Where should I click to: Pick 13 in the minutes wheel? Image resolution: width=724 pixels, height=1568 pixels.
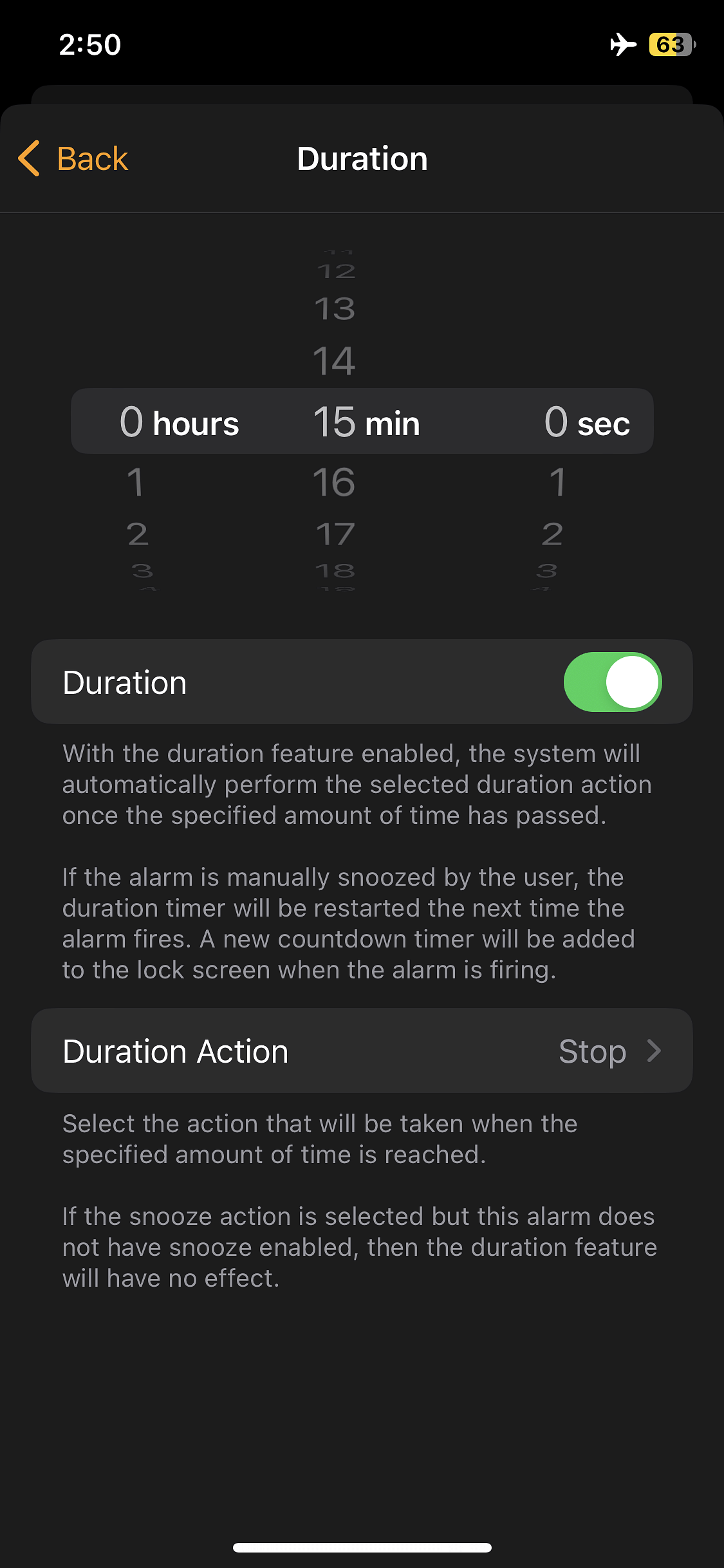pyautogui.click(x=335, y=309)
